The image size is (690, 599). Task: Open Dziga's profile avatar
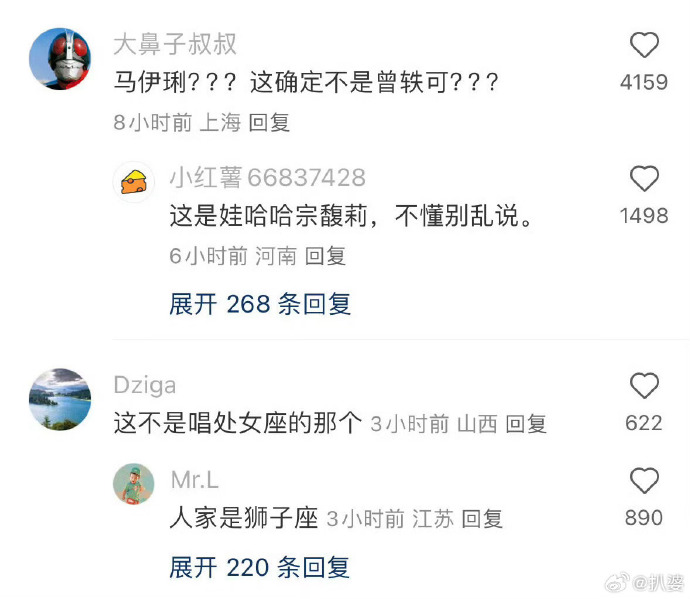pos(60,399)
